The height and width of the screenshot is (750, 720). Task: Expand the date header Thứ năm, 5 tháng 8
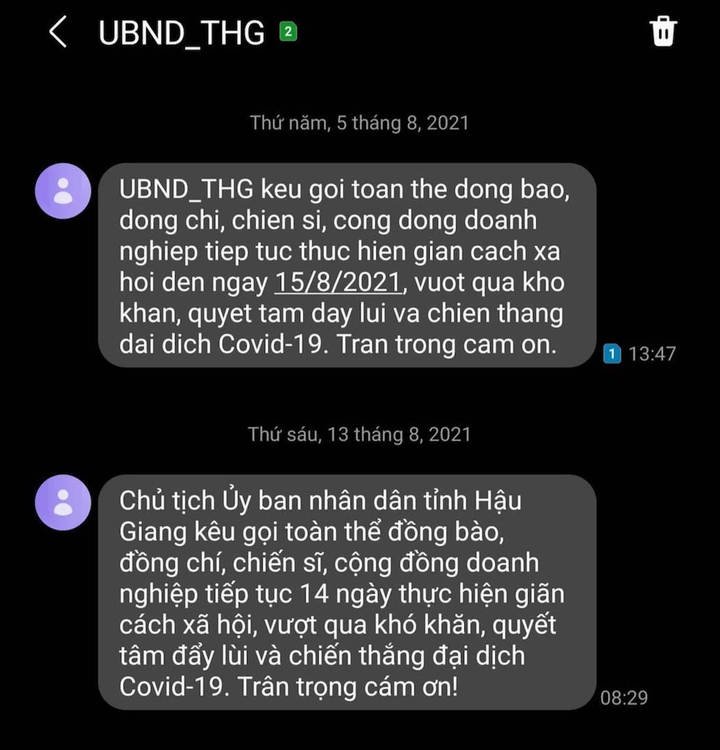click(x=360, y=123)
